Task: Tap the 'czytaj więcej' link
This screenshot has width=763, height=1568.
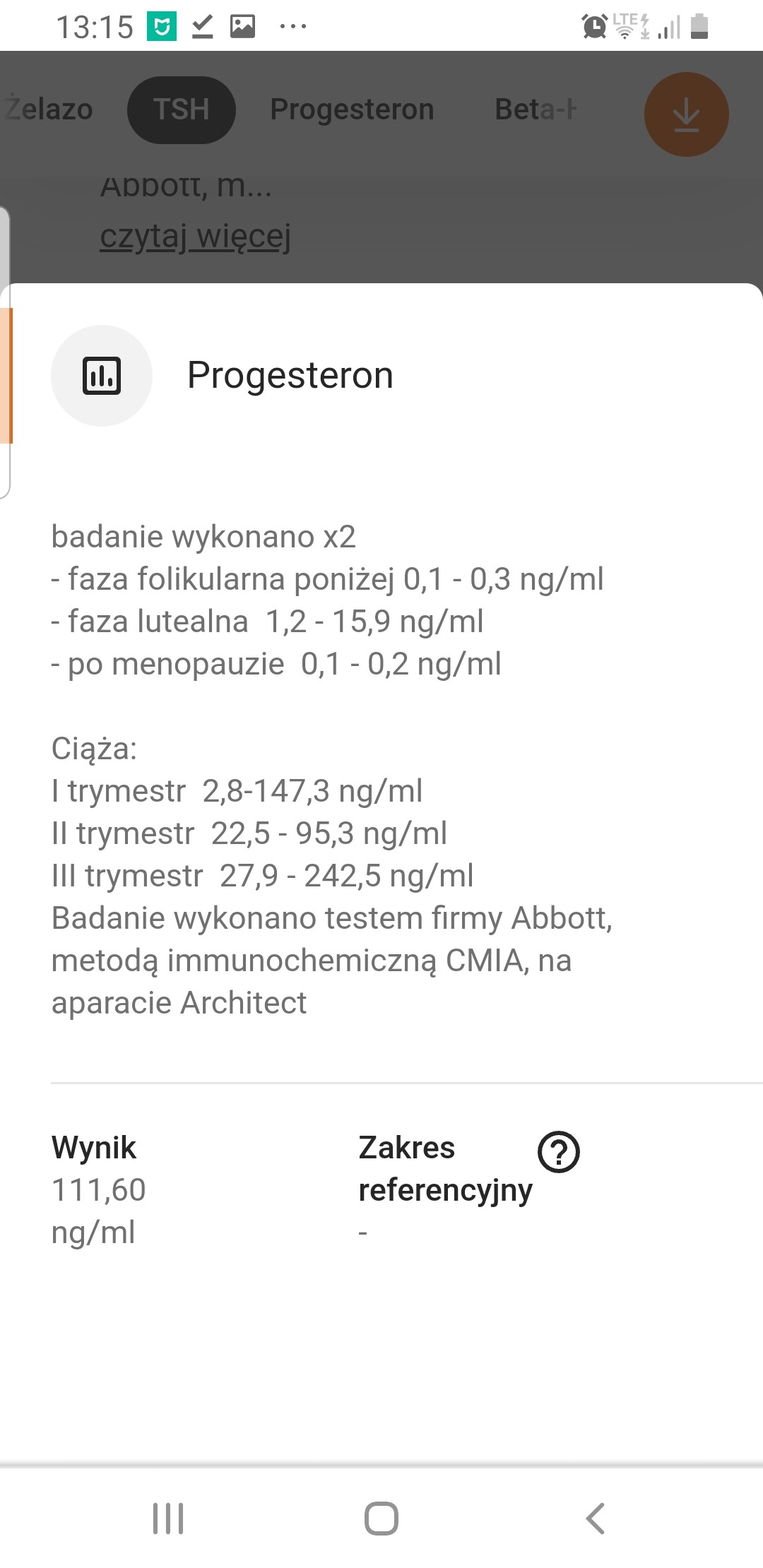Action: pos(195,236)
